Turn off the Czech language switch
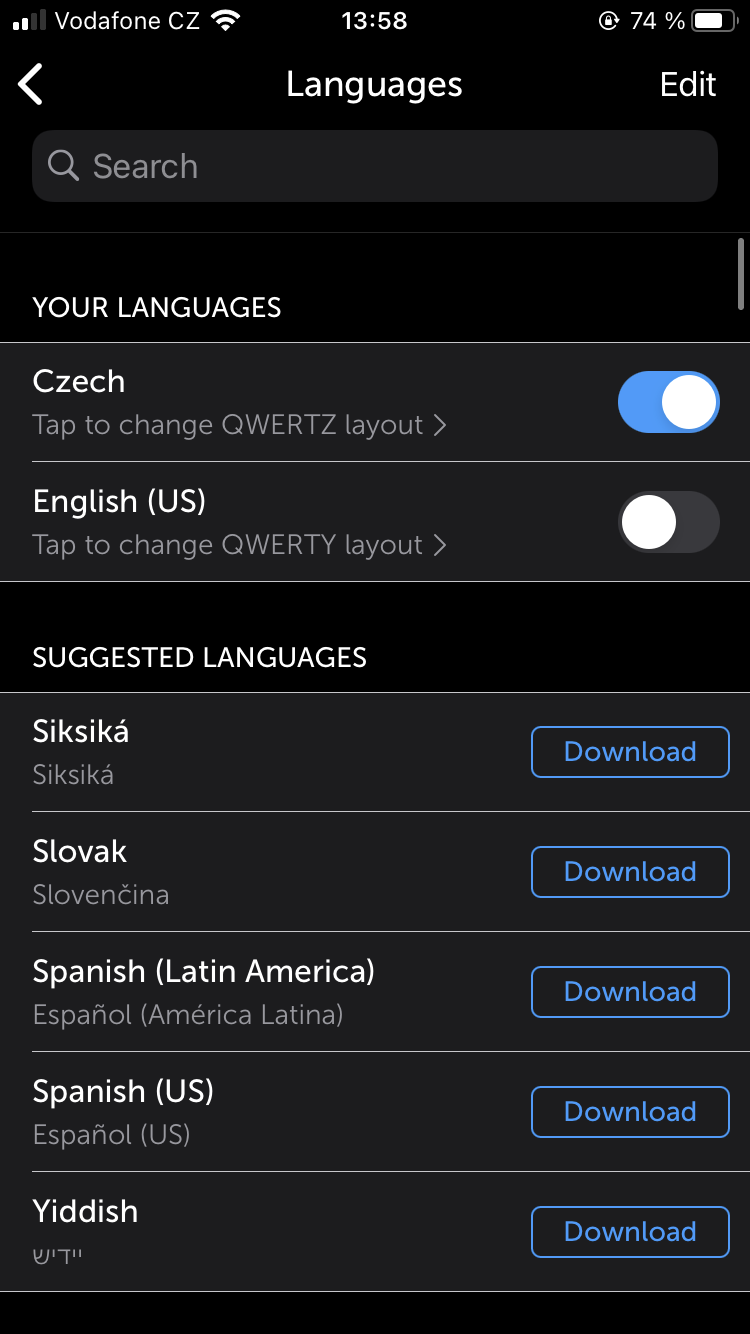This screenshot has width=750, height=1334. click(668, 402)
